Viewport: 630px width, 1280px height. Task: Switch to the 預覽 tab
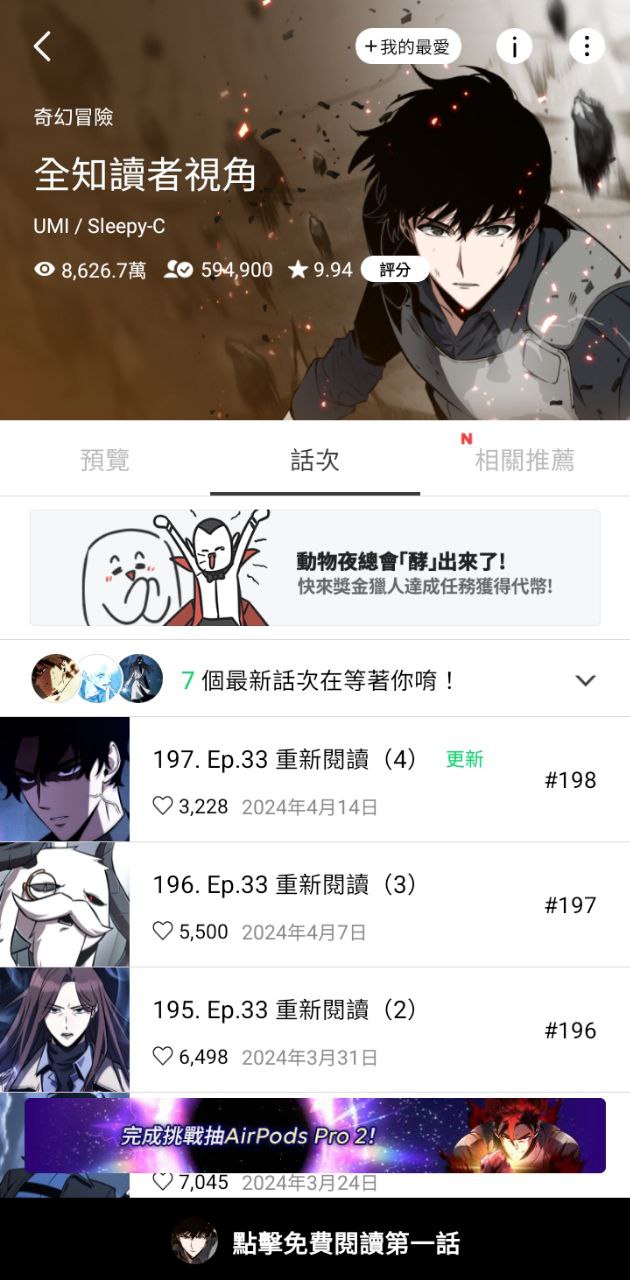(105, 460)
